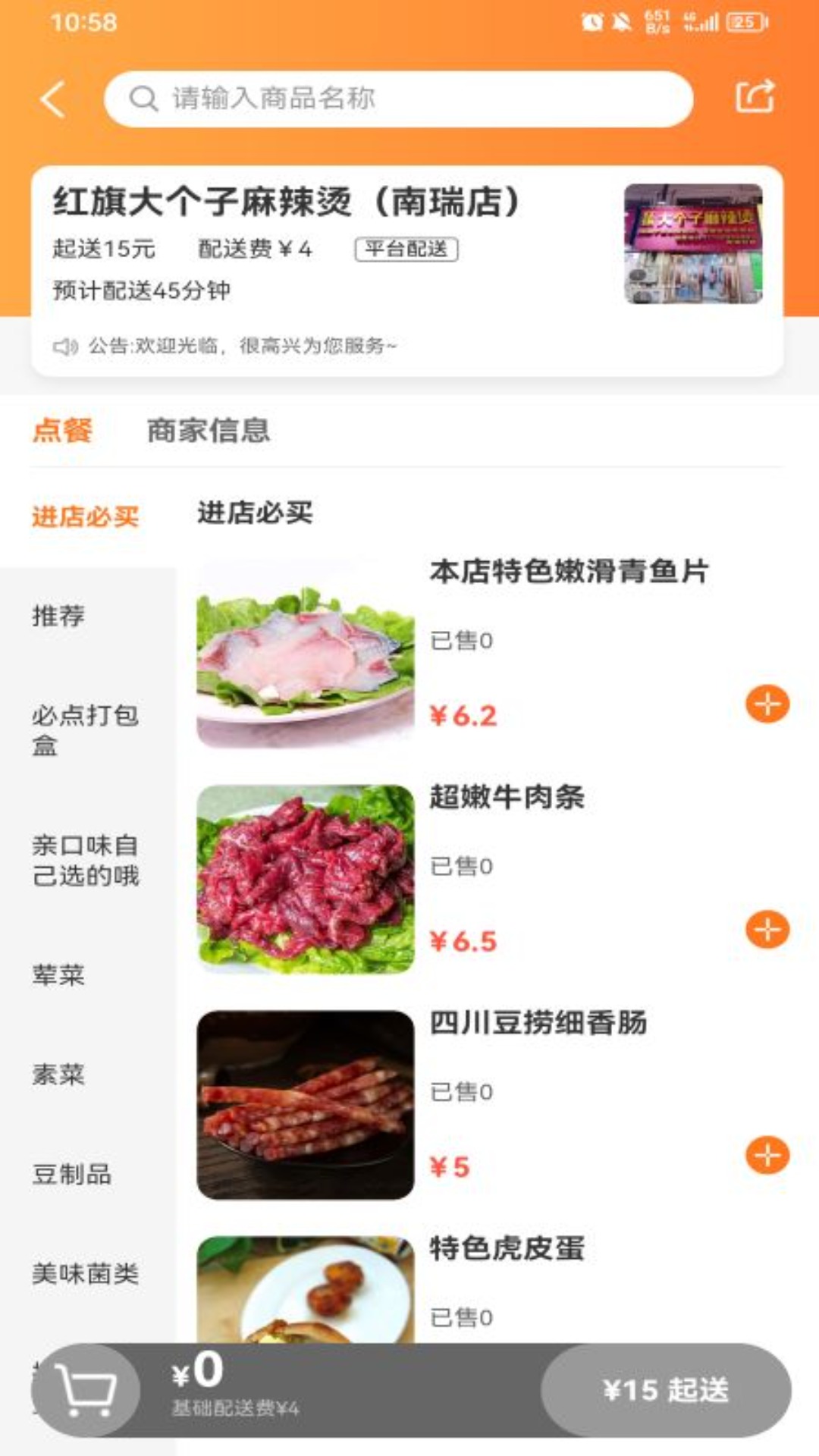Choose the 必点打包盒 category

coord(85,730)
